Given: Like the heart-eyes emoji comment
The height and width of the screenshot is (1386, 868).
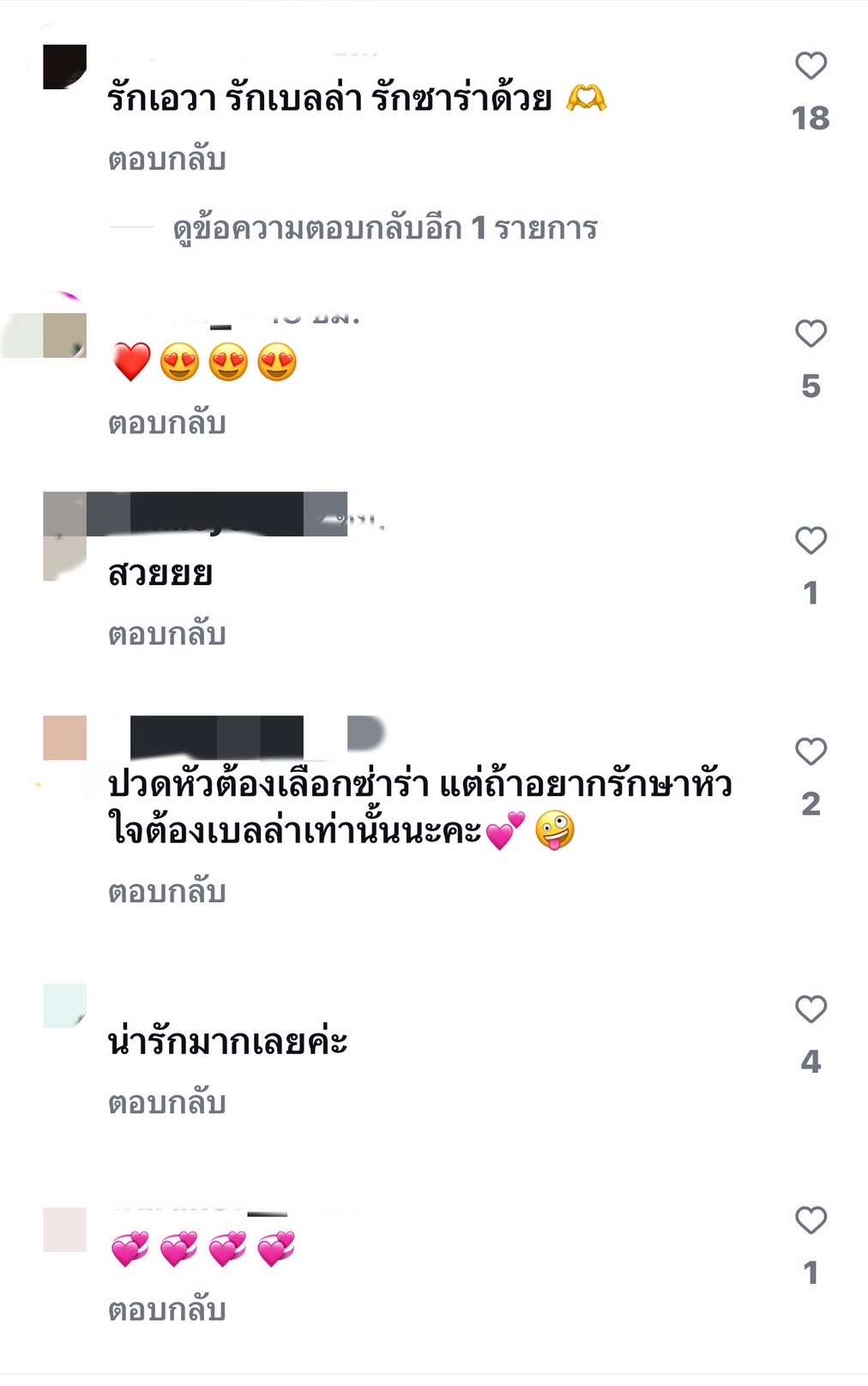Looking at the screenshot, I should point(810,334).
